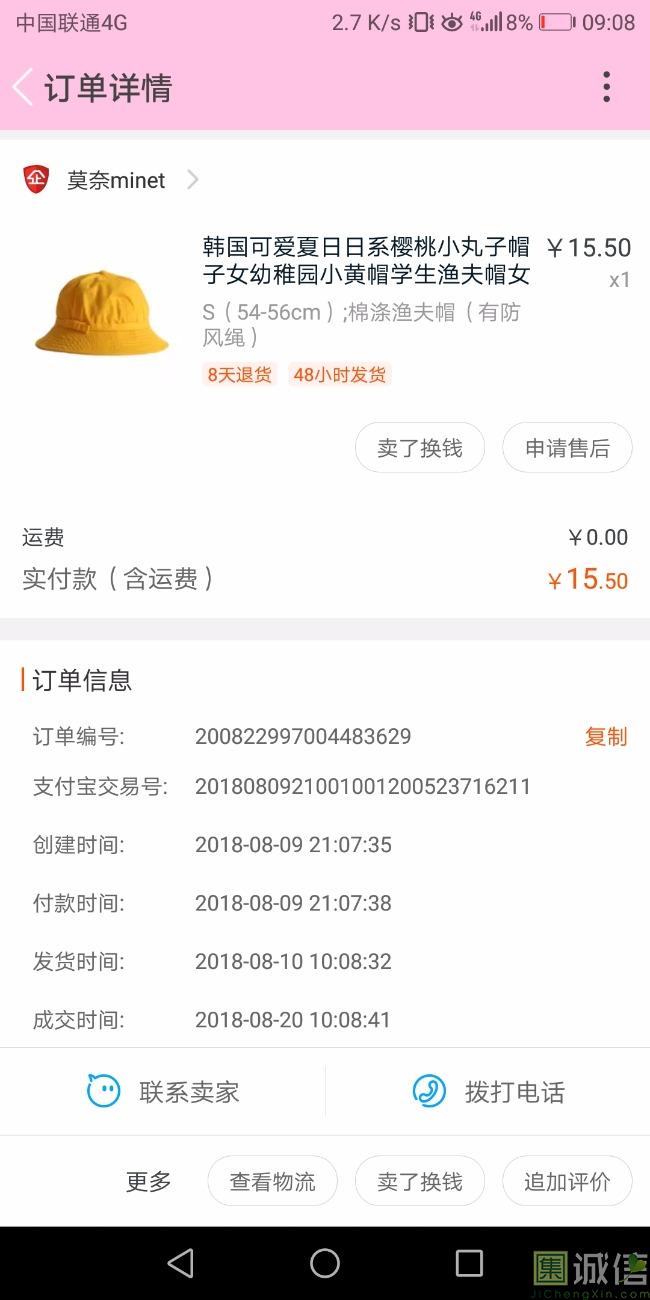Tap 卖了换钱 beside the 申请售后 button

click(x=420, y=448)
